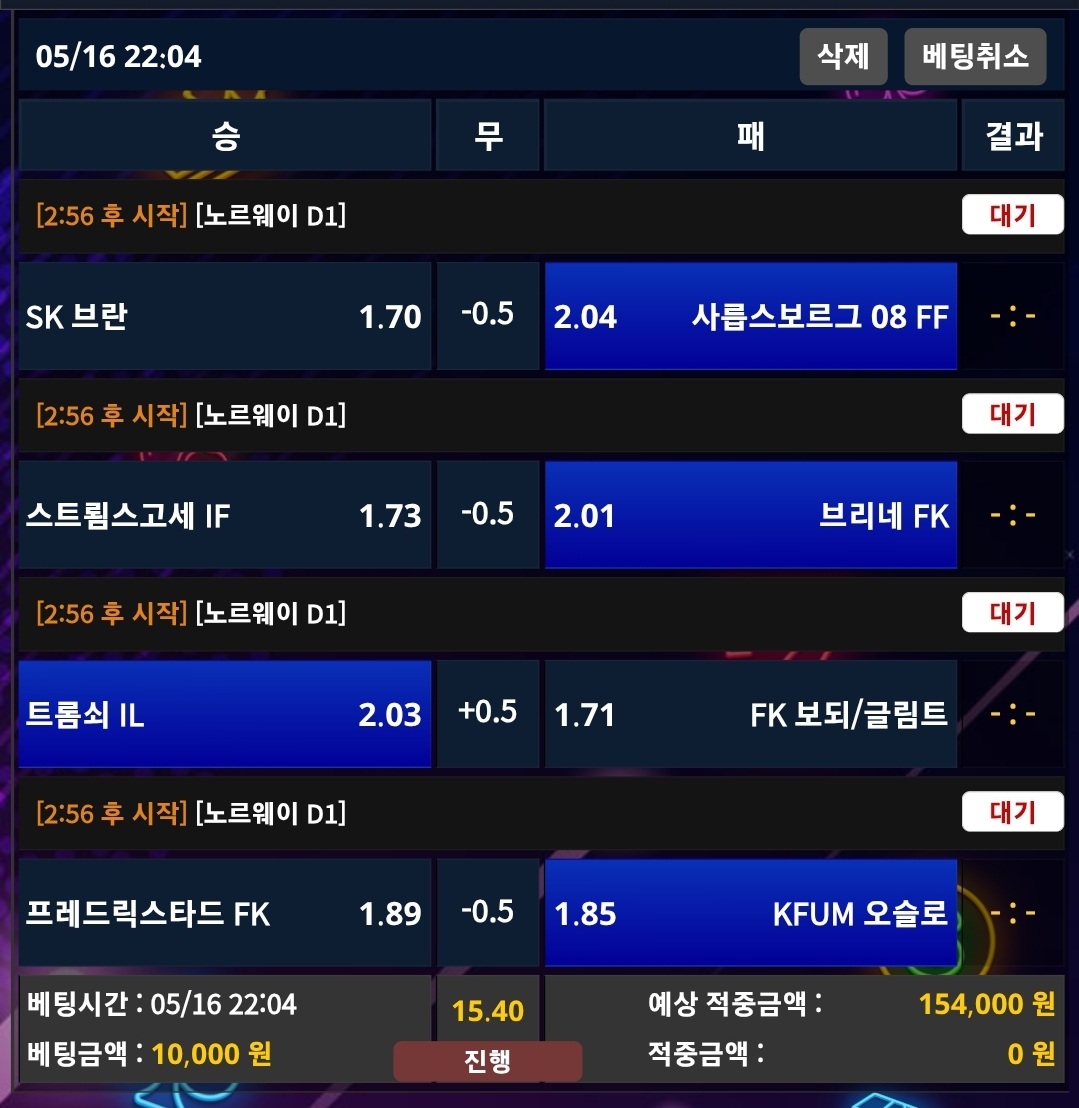Image resolution: width=1079 pixels, height=1108 pixels.
Task: Cancel the bet with 베팅취소
Action: (975, 56)
